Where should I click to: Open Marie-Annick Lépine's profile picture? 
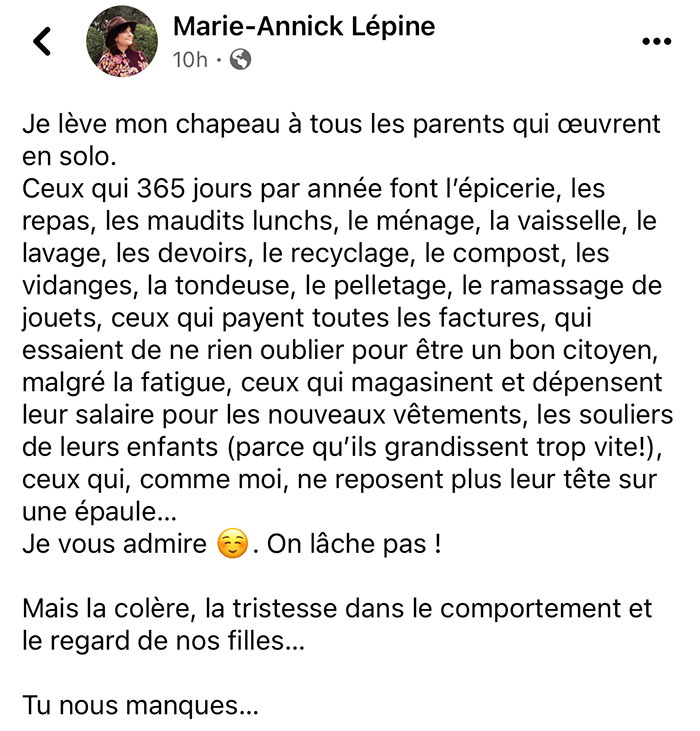(x=122, y=41)
